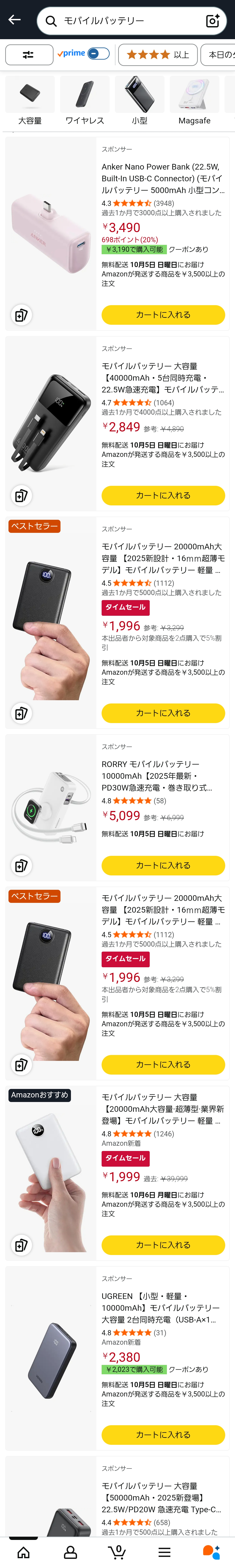Select the ワイヤレス category tile
The height and width of the screenshot is (1568, 235).
[85, 100]
